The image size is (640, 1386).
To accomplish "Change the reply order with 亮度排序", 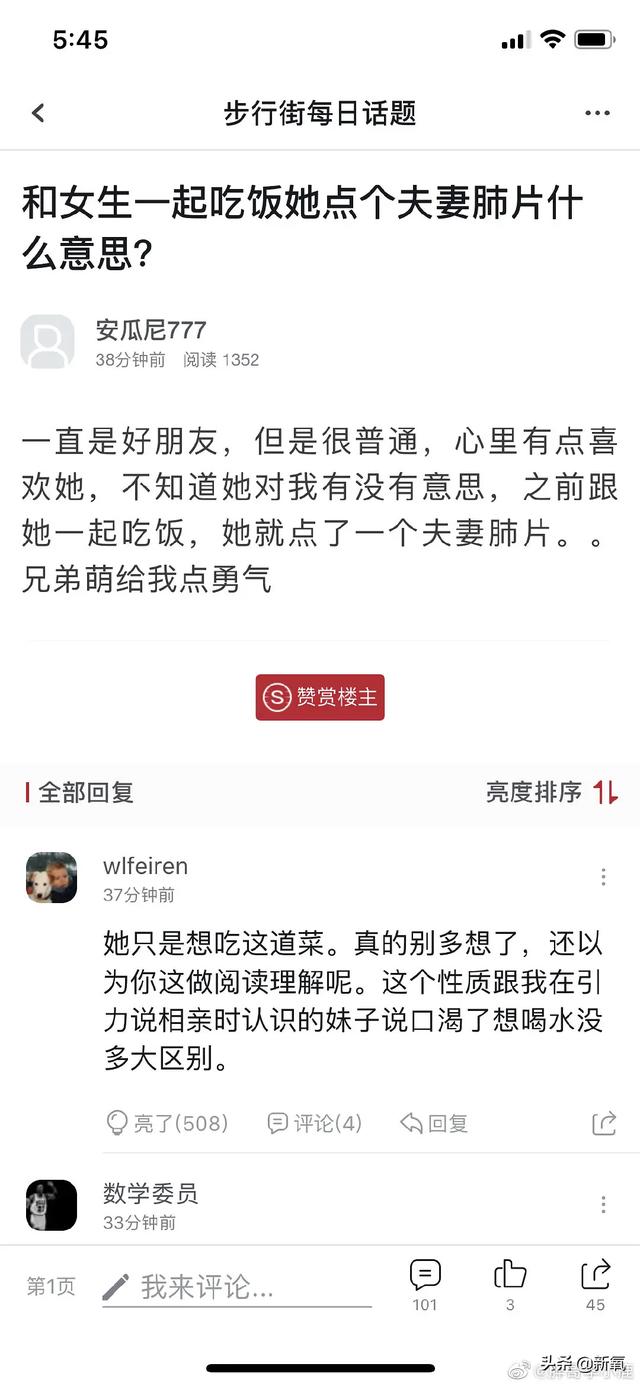I will click(551, 793).
